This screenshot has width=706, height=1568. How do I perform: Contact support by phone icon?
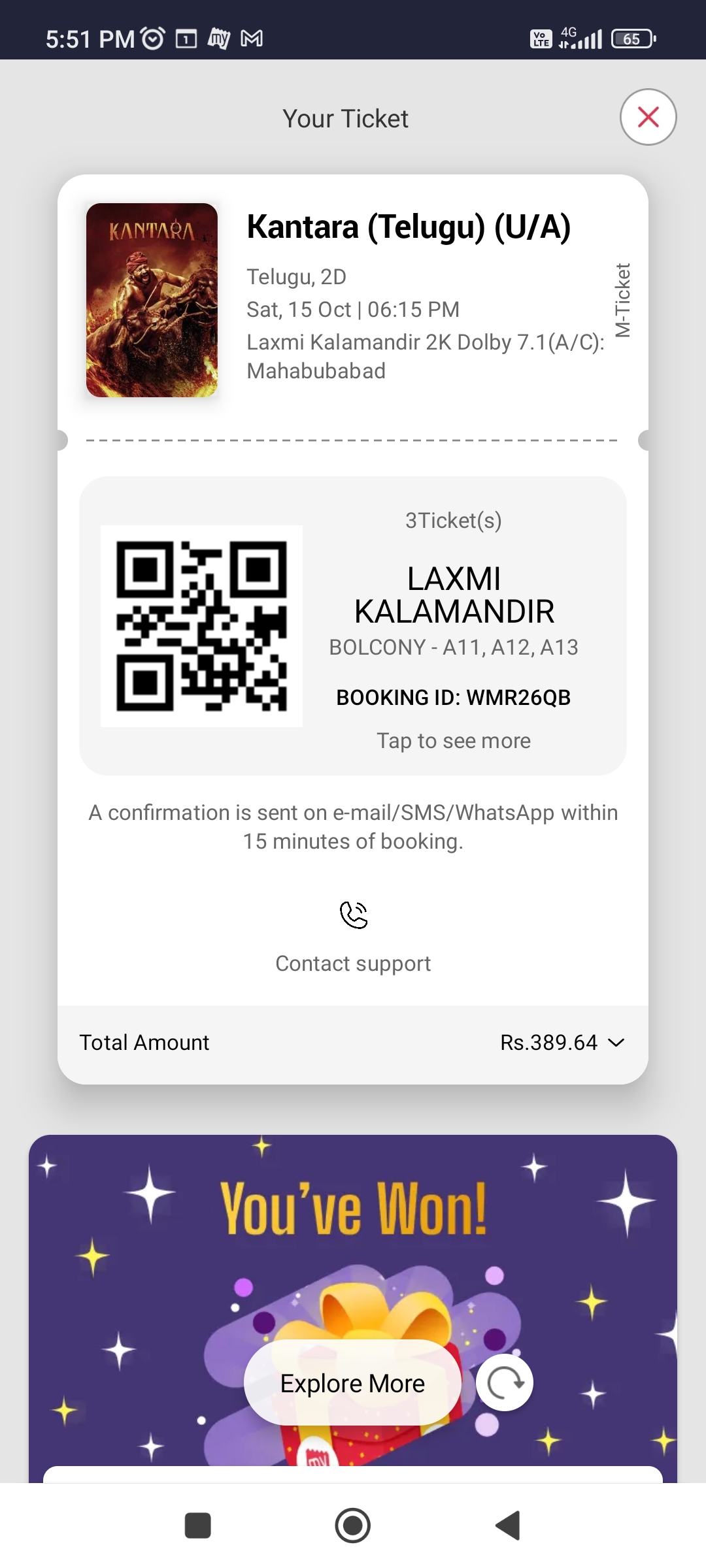click(x=354, y=915)
